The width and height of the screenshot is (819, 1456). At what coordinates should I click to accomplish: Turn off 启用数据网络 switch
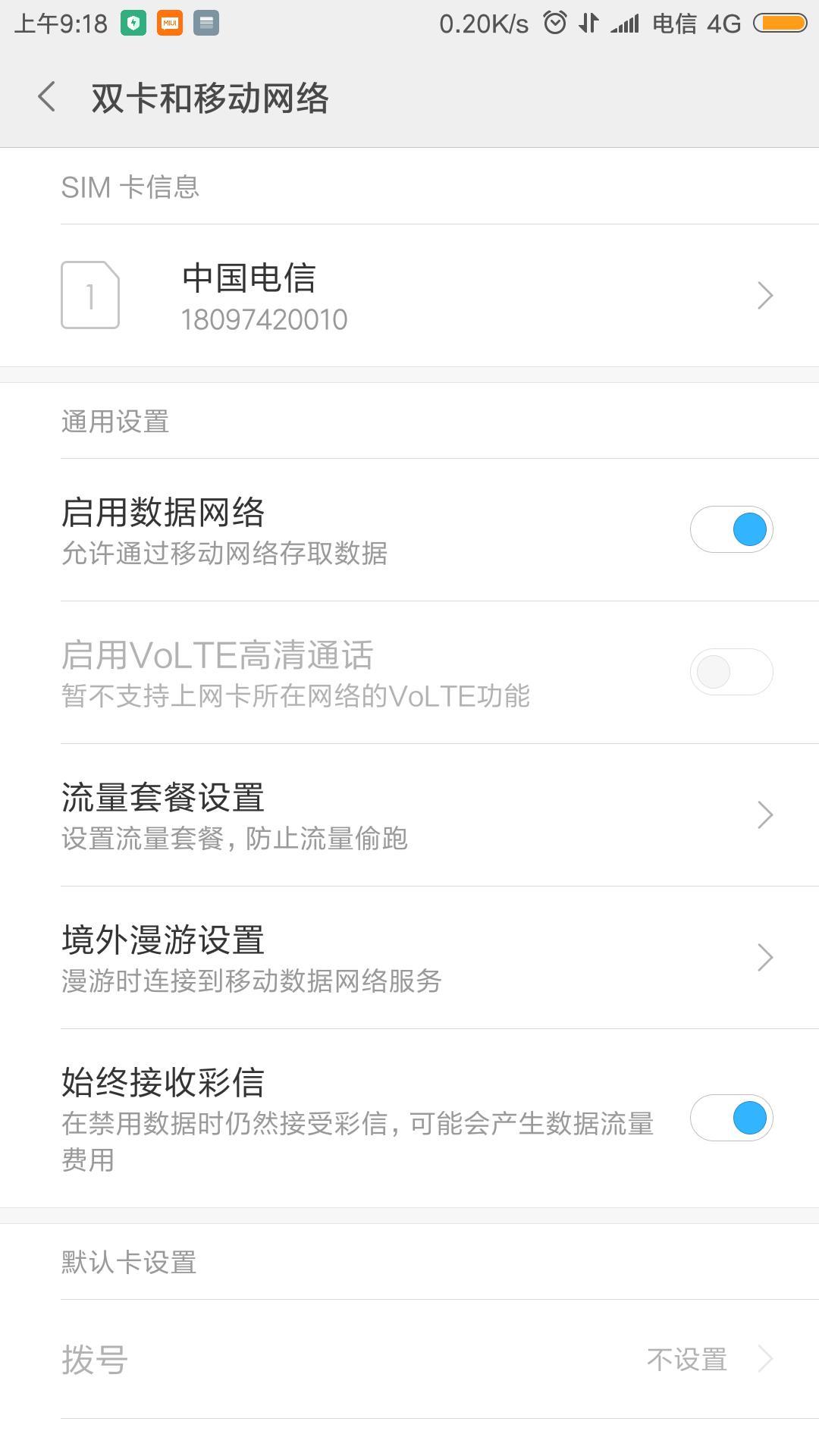click(x=731, y=529)
